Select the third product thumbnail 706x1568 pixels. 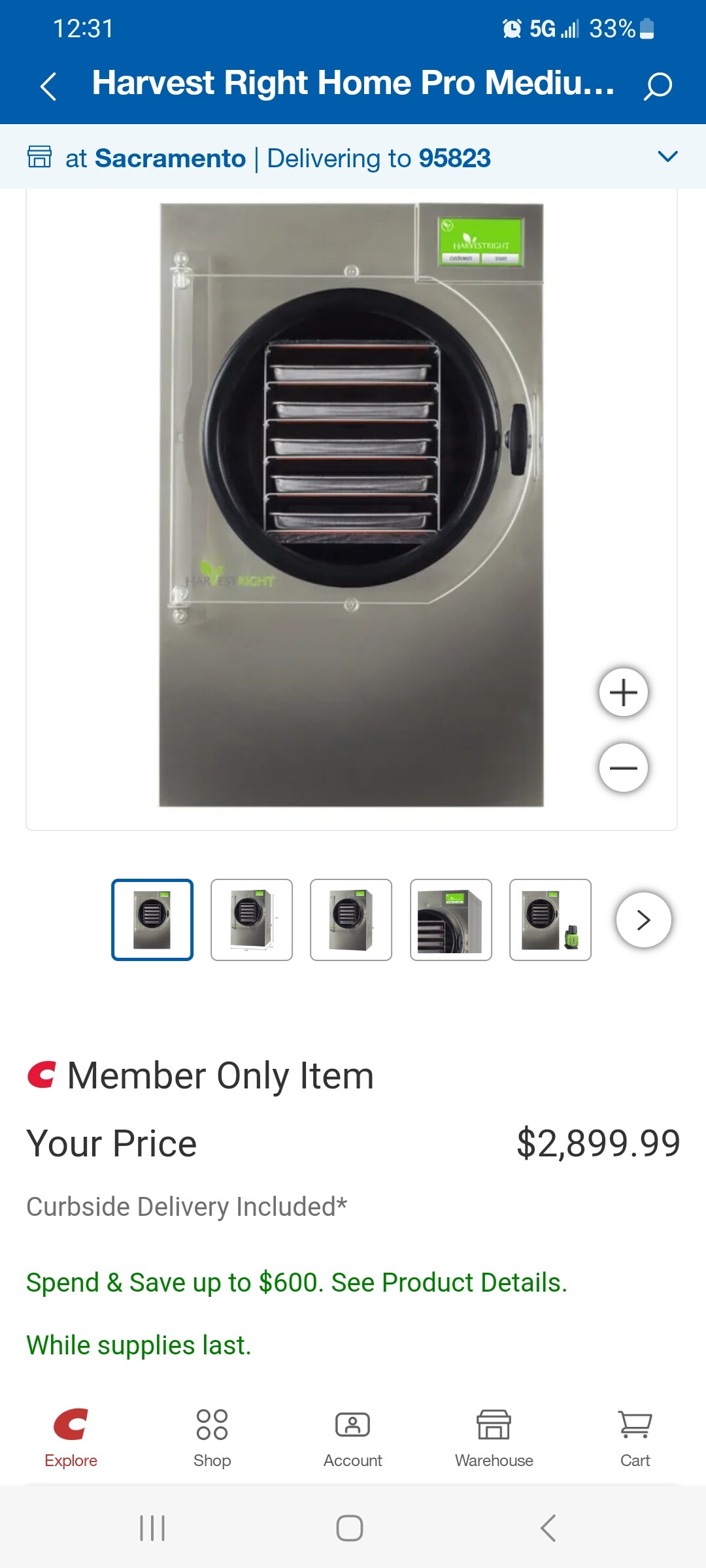[x=351, y=920]
